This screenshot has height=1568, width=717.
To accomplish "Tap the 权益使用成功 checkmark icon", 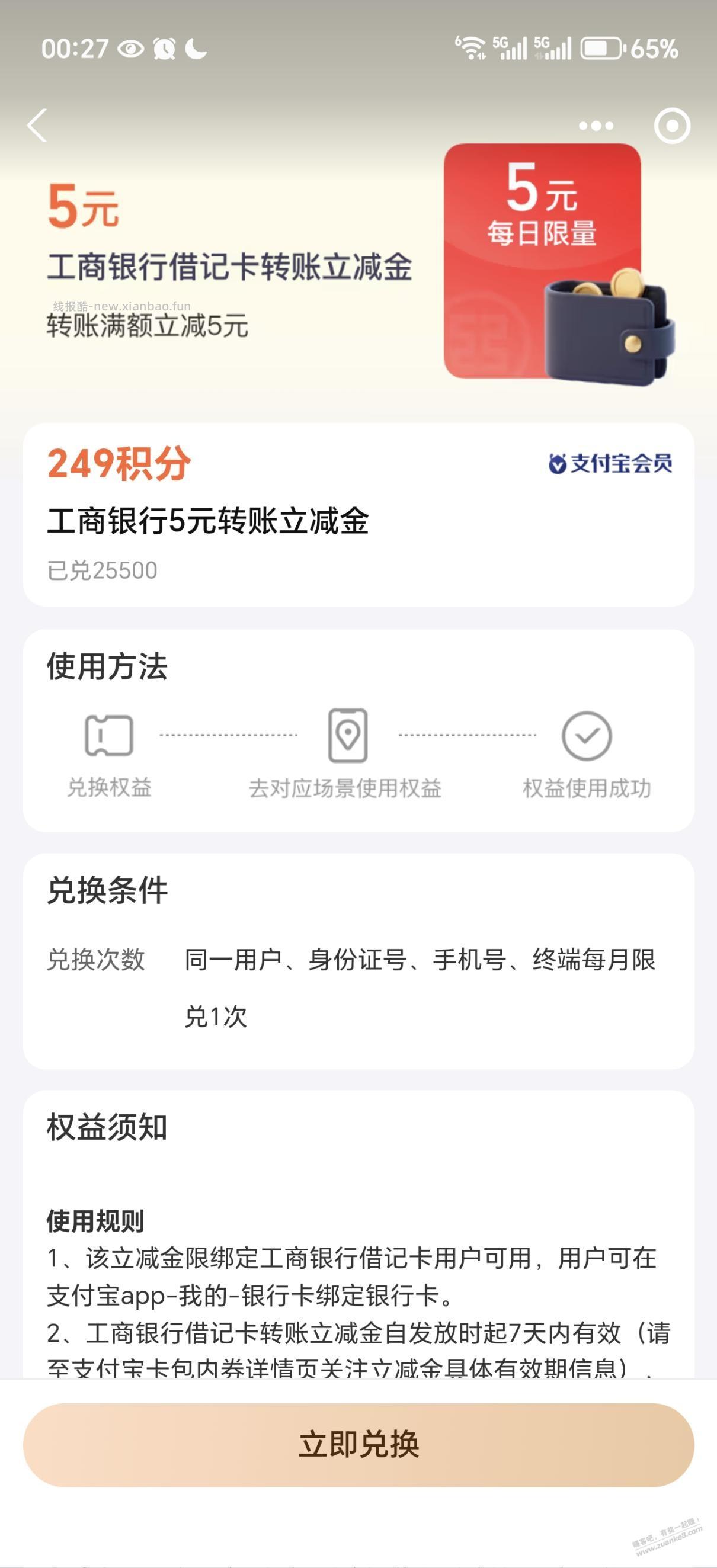I will (x=588, y=736).
